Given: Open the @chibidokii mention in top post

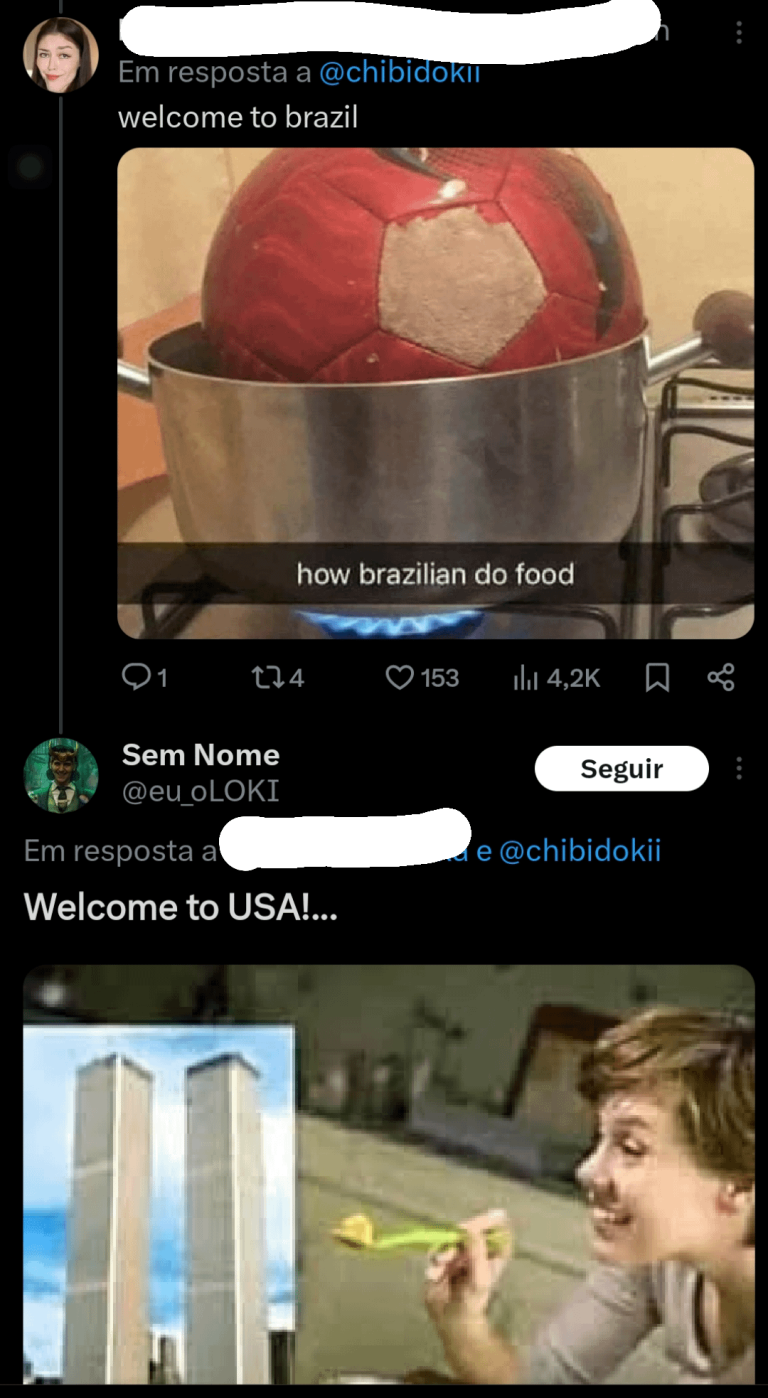Looking at the screenshot, I should click(399, 73).
